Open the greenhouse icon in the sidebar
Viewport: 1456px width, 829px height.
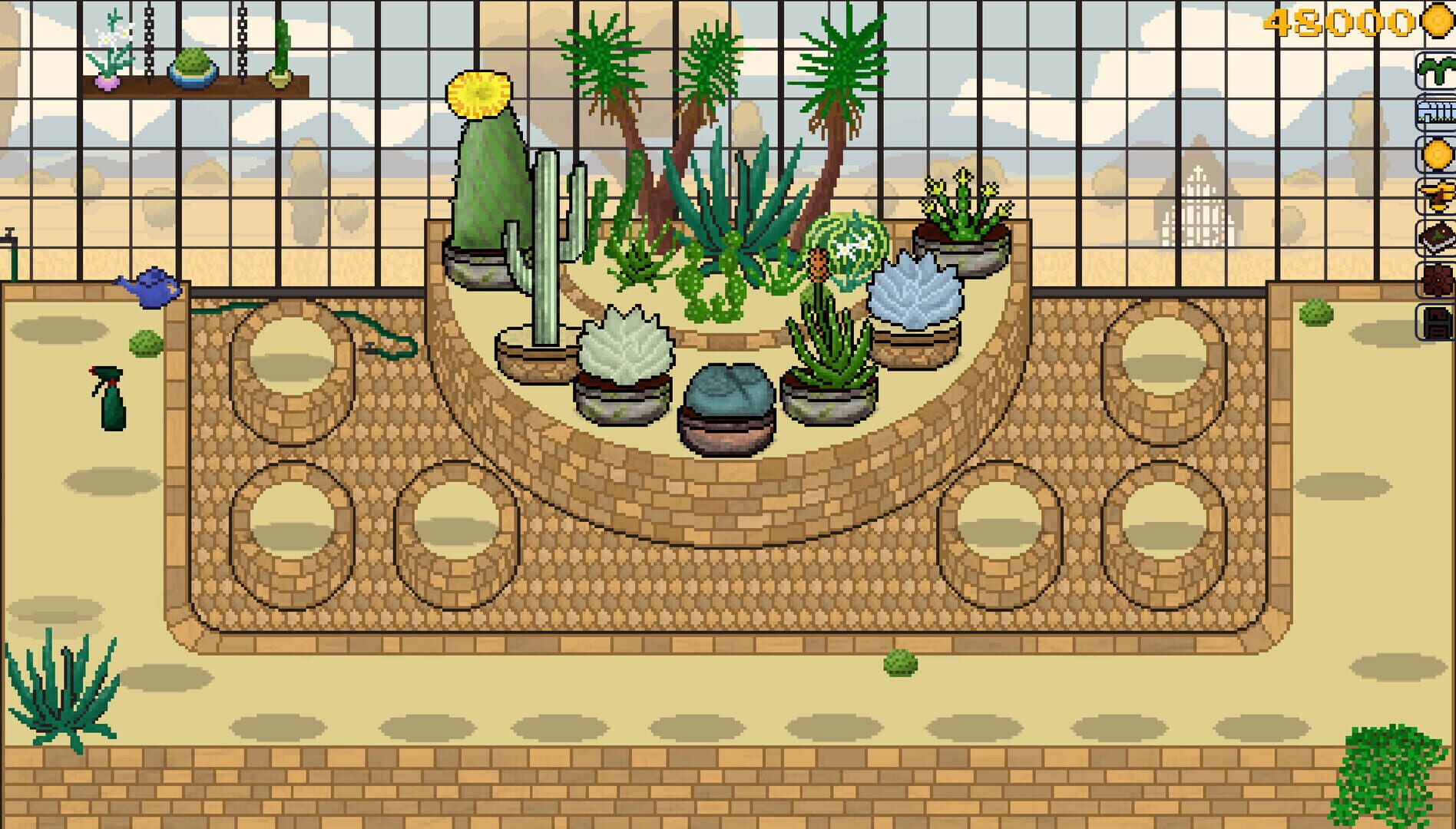[x=1436, y=113]
